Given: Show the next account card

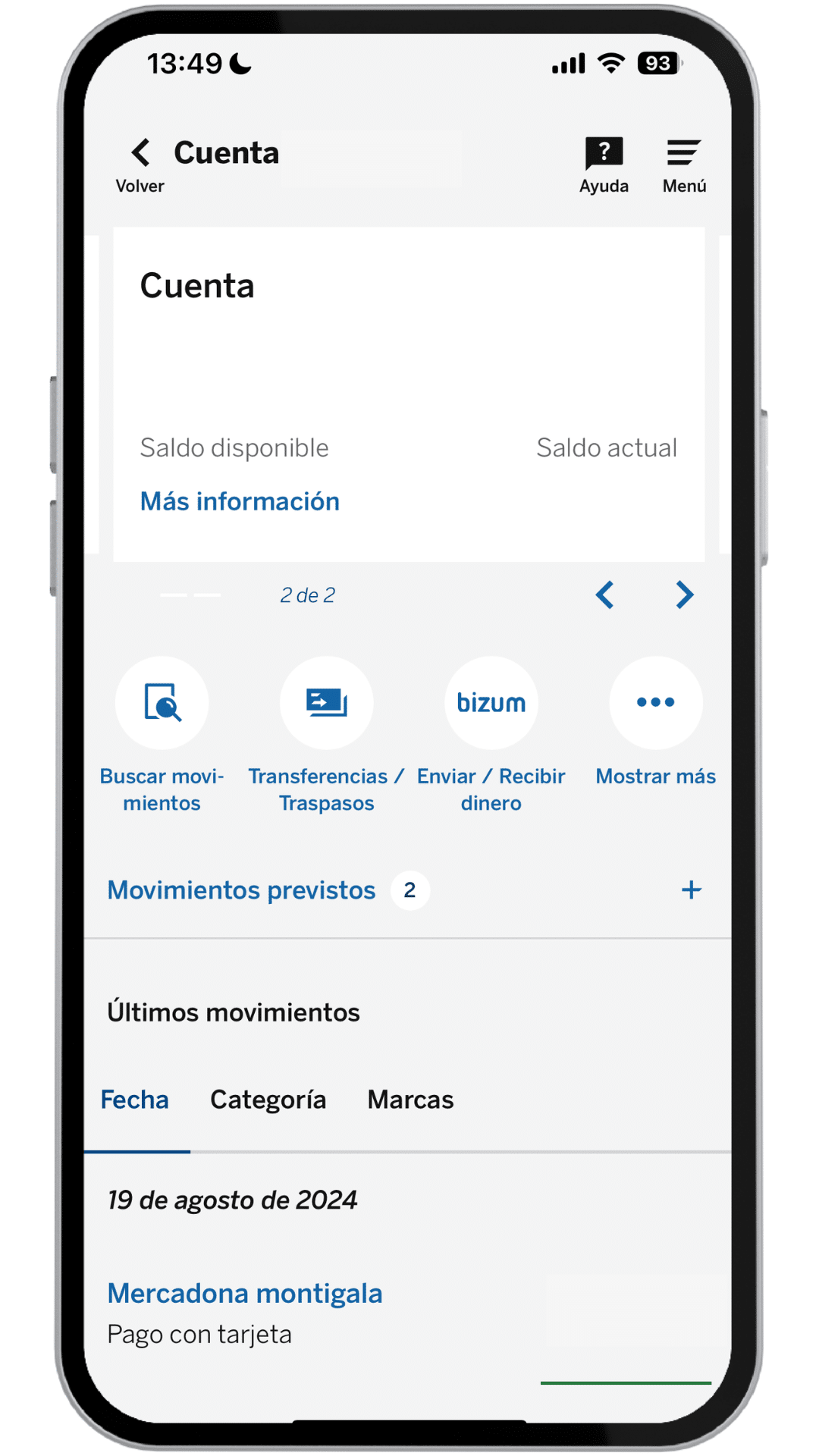Looking at the screenshot, I should [684, 595].
